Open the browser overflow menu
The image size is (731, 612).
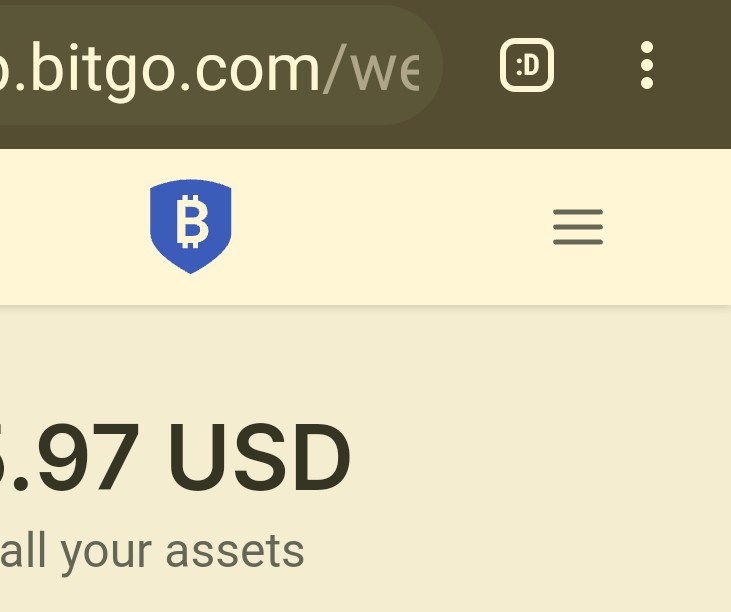(x=647, y=66)
